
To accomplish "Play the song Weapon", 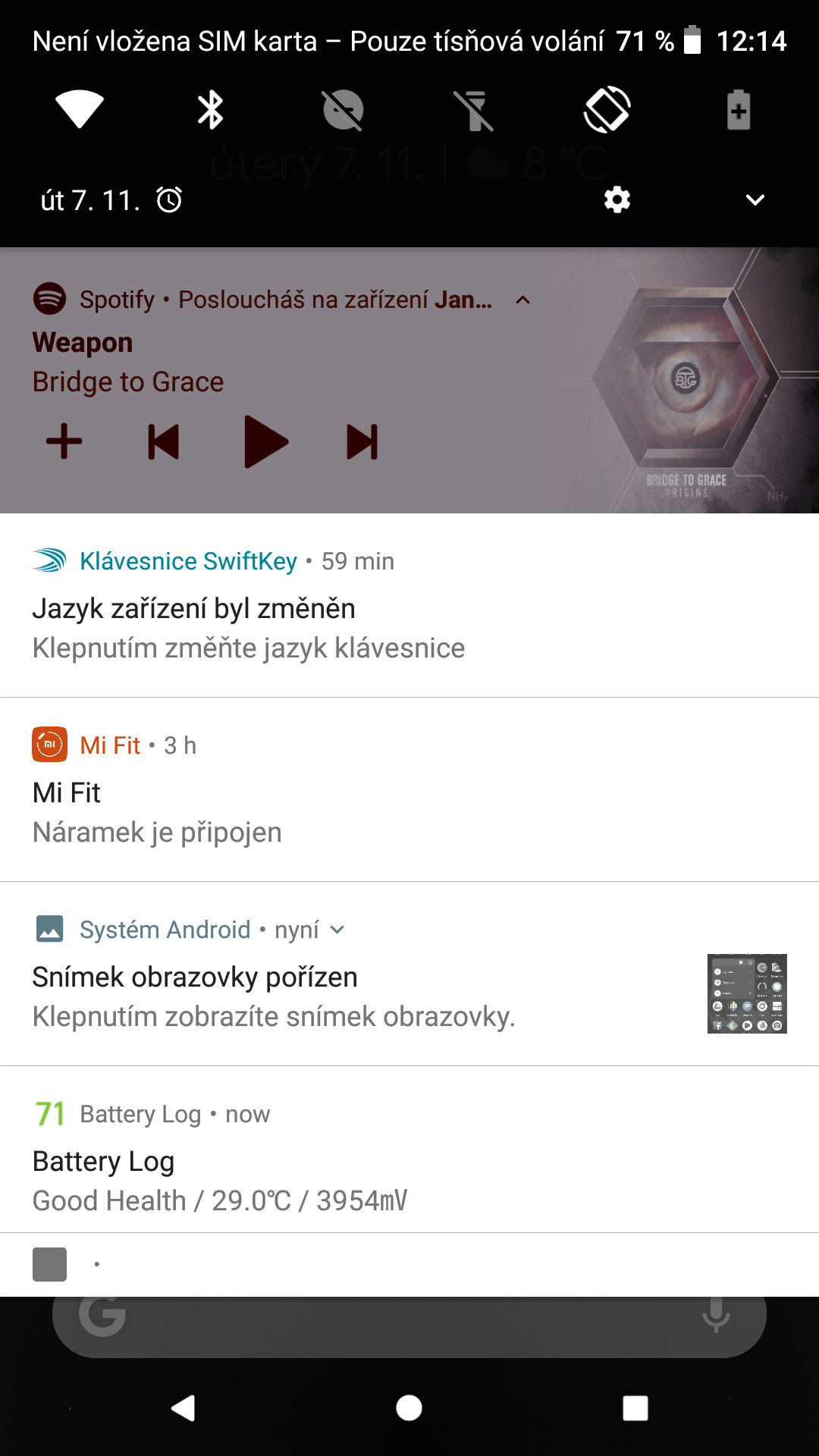I will pos(265,441).
